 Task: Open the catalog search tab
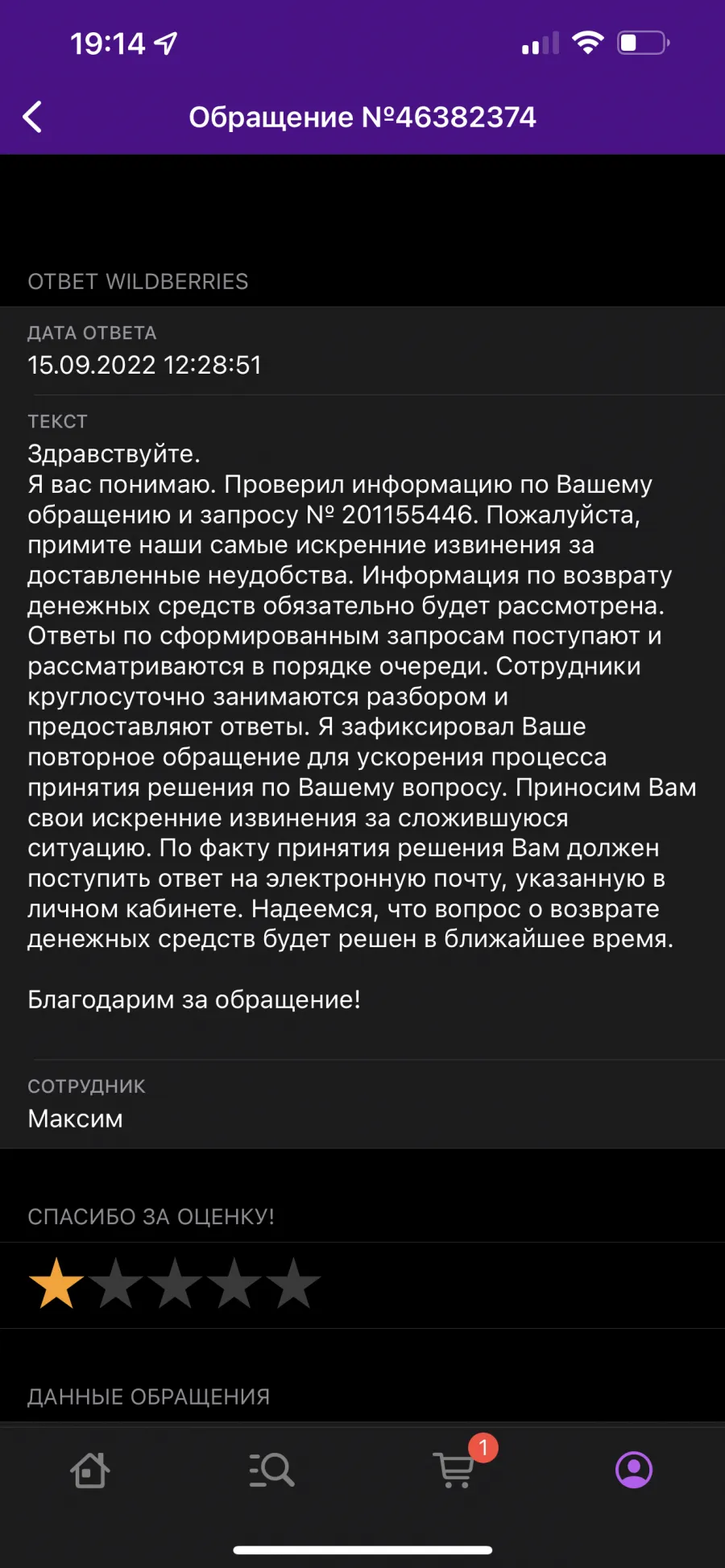pos(271,1470)
